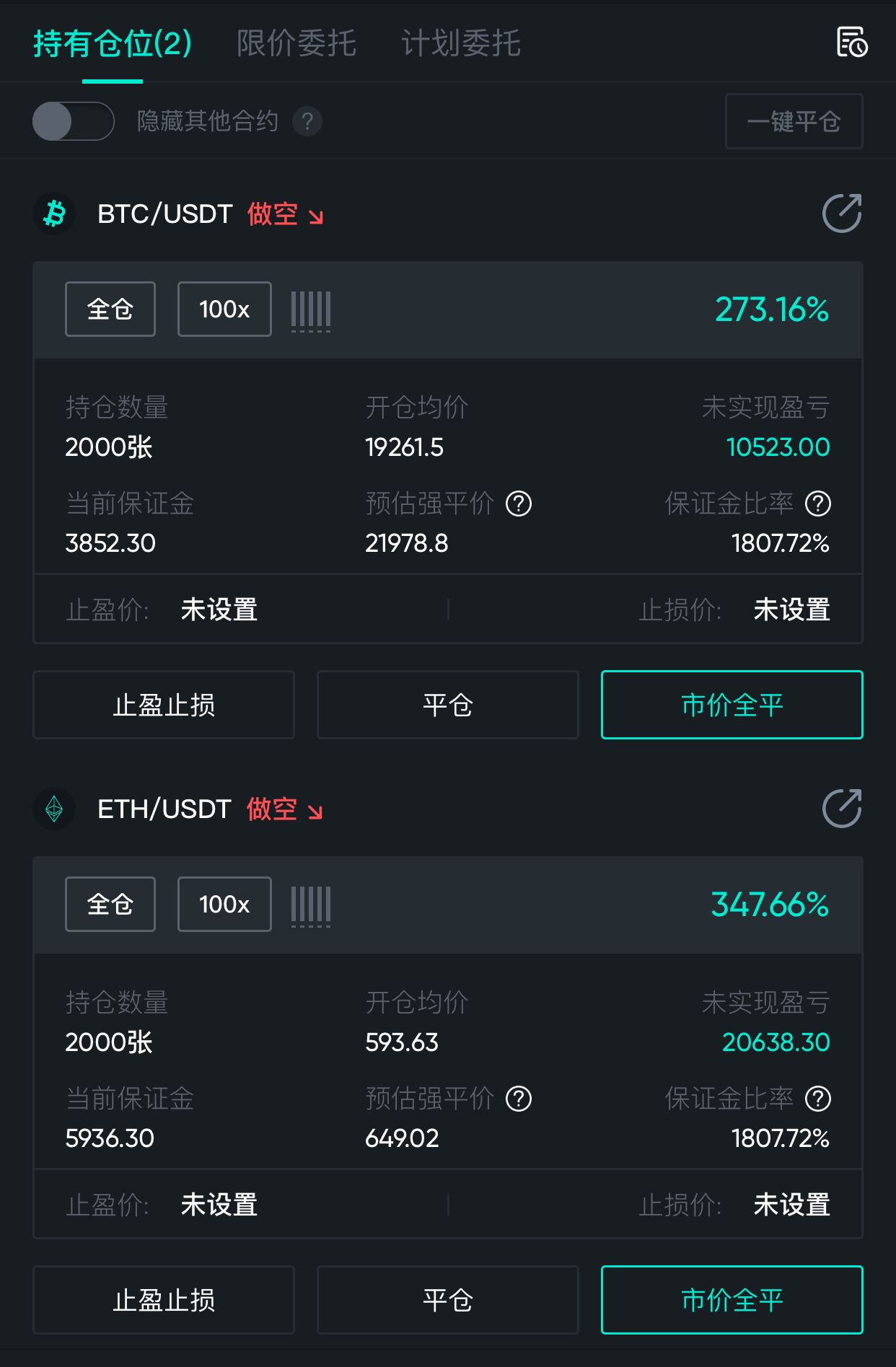Open the 100x leverage selector for ETH

click(224, 905)
